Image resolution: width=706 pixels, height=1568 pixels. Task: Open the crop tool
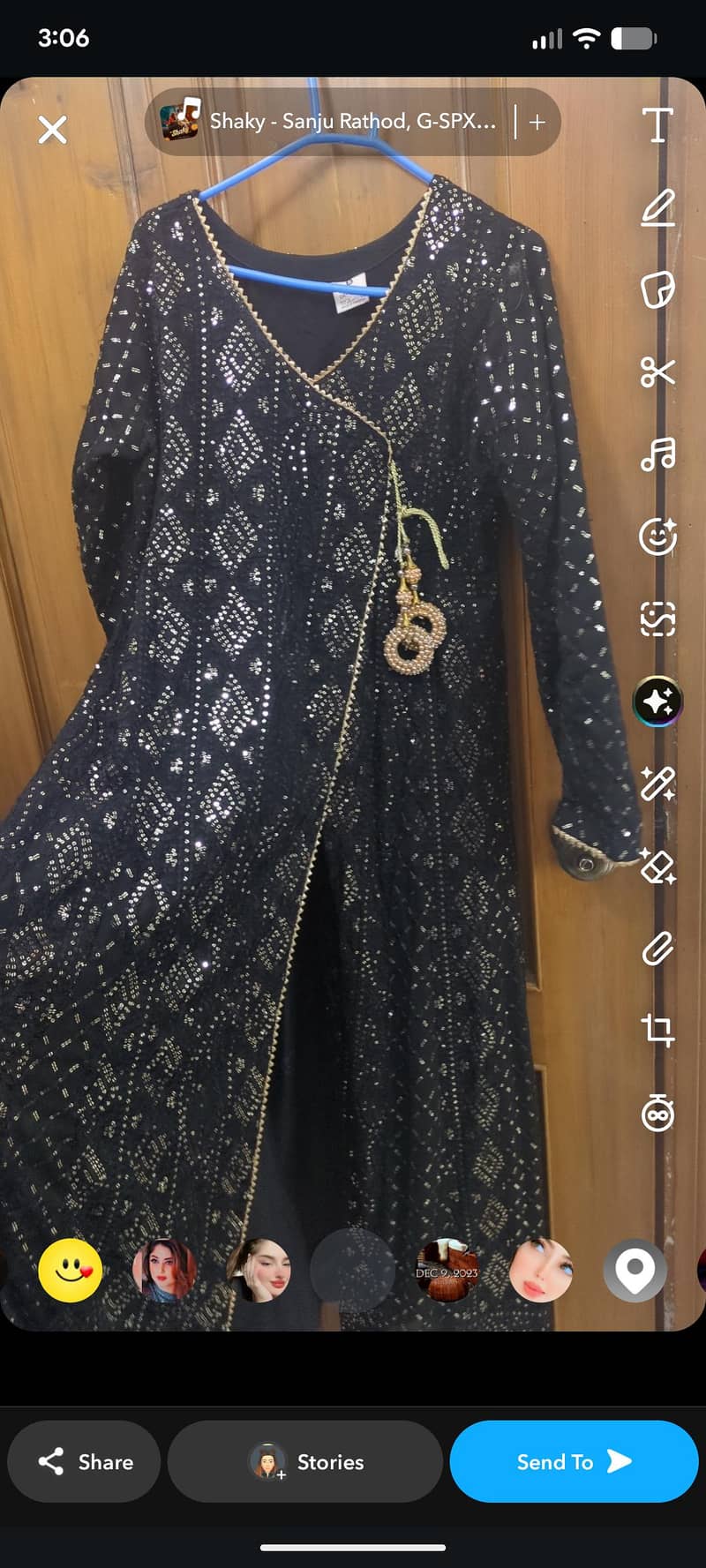[657, 1030]
